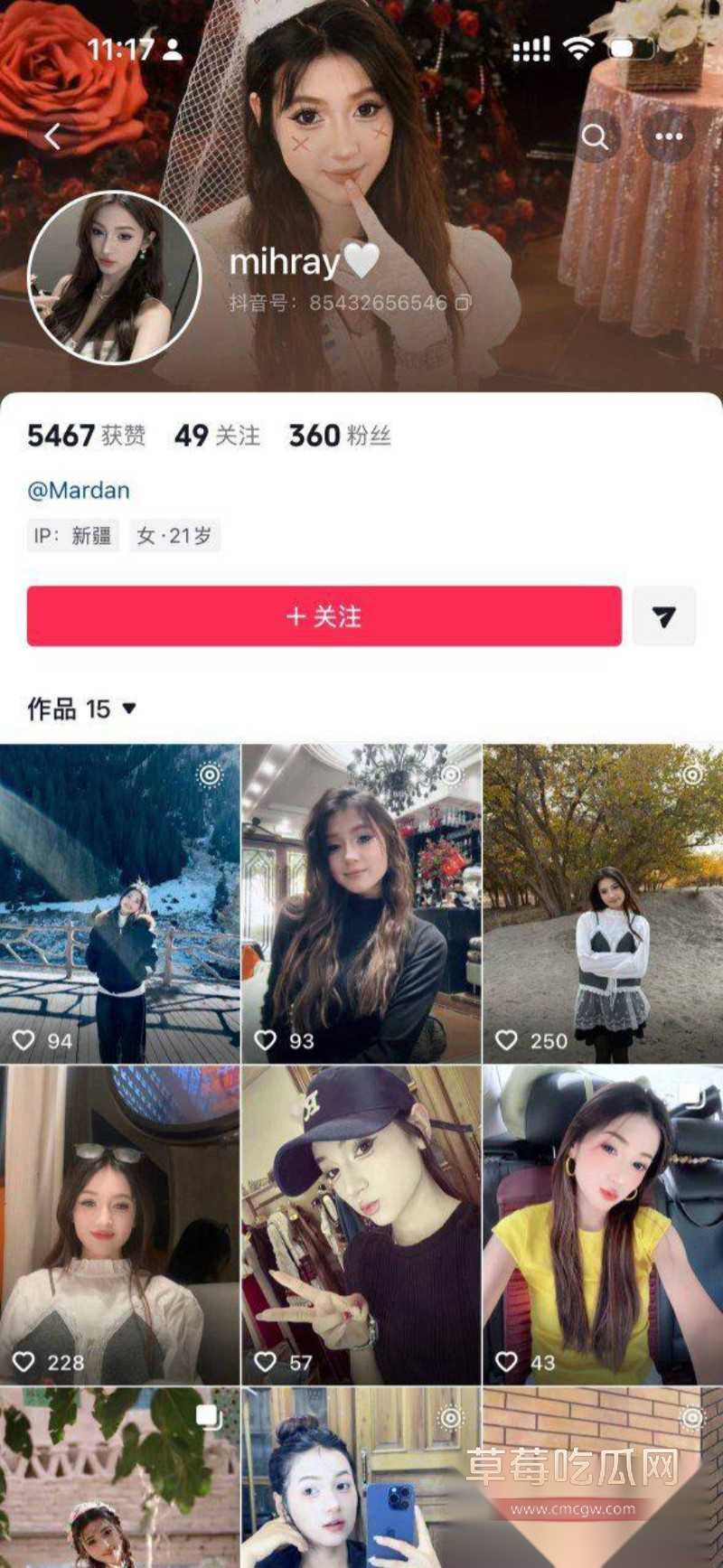Open search with the magnifier icon

point(596,137)
